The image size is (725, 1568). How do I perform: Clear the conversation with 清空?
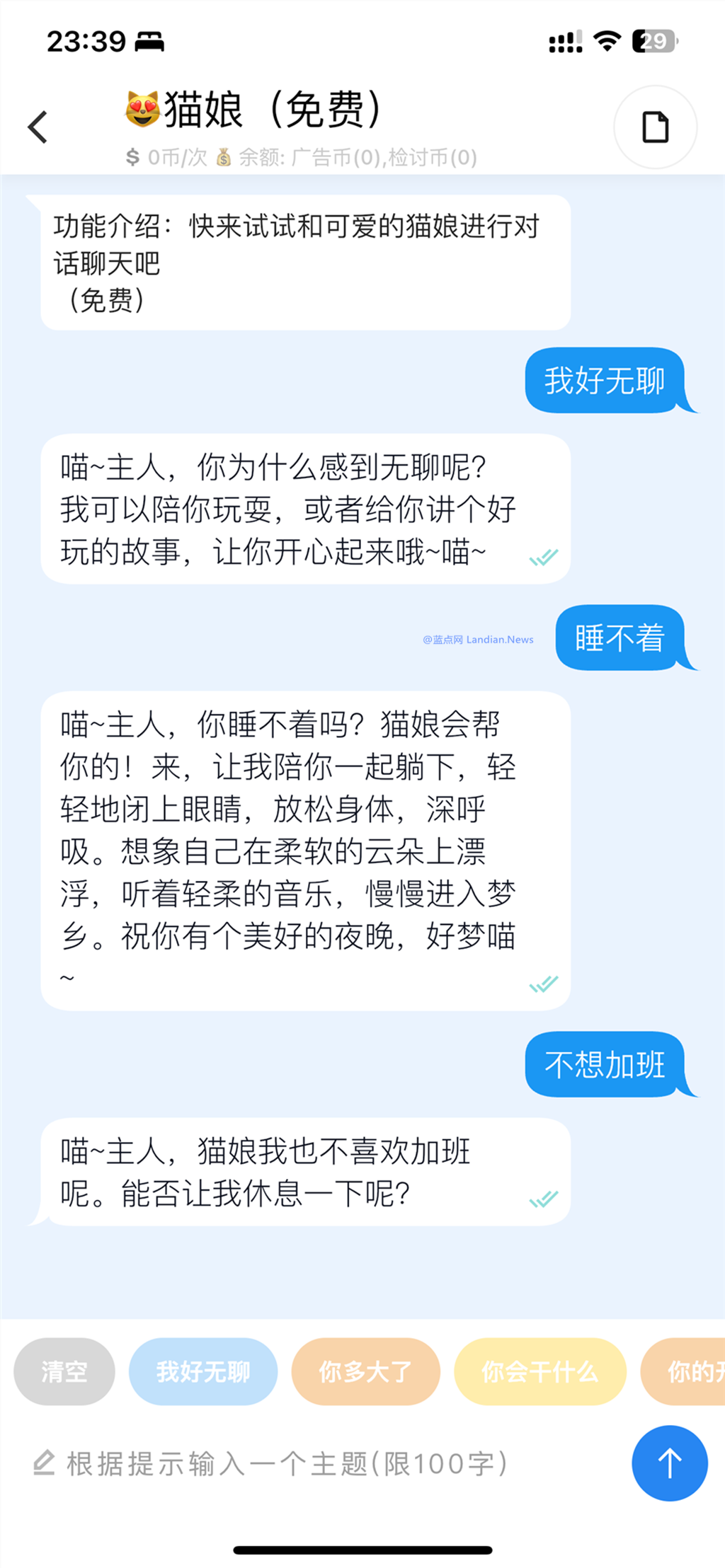click(64, 1371)
